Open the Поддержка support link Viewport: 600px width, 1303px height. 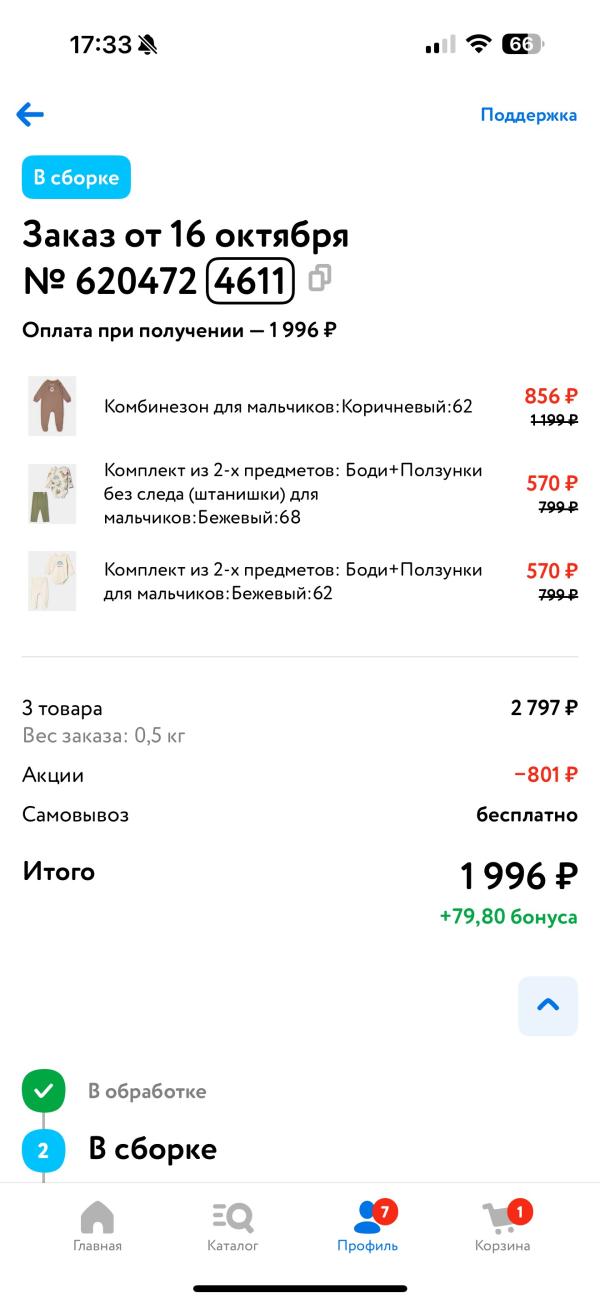[x=528, y=115]
